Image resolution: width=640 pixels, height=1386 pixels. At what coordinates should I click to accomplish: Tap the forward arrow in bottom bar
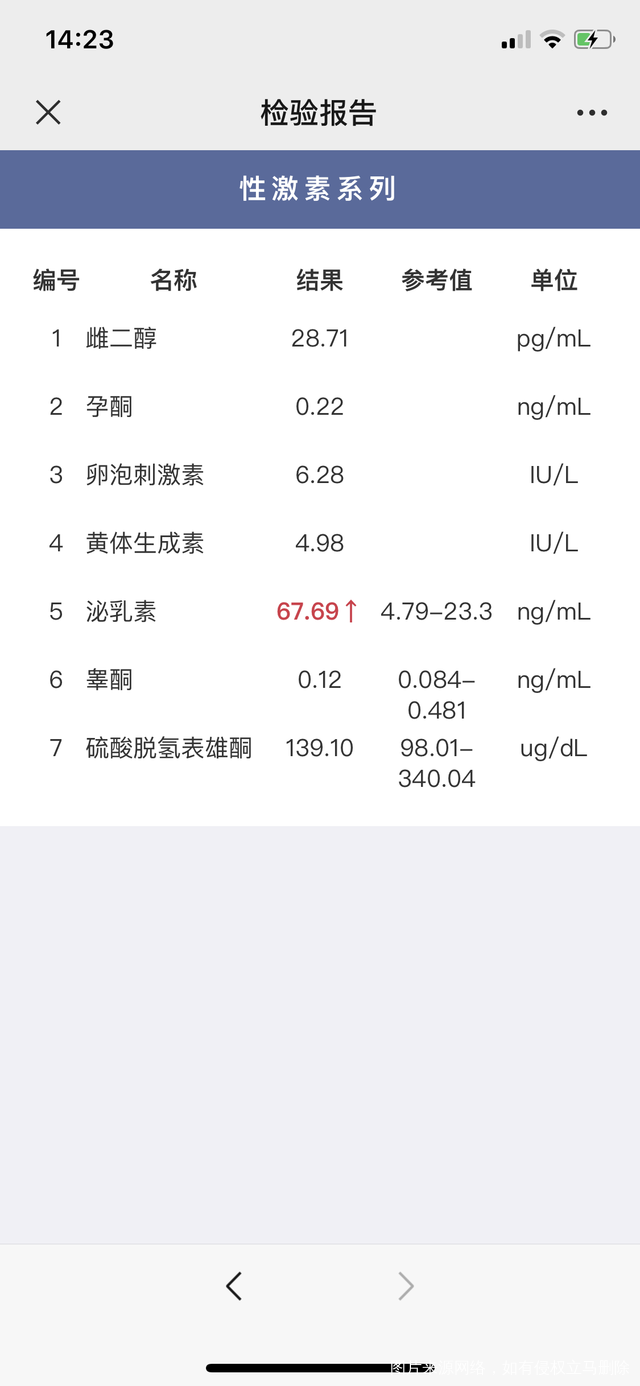(x=405, y=1286)
